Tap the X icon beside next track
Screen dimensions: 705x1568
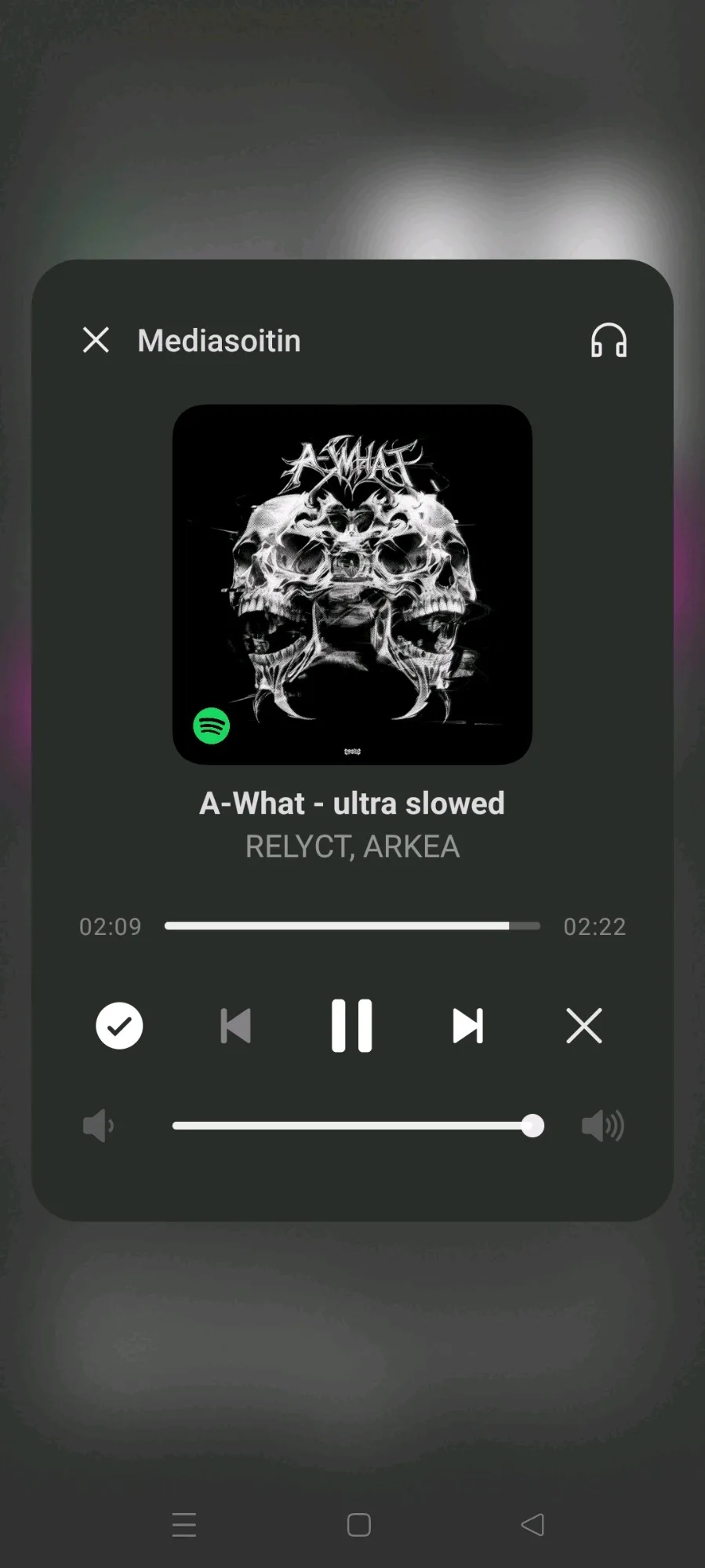[x=583, y=1026]
